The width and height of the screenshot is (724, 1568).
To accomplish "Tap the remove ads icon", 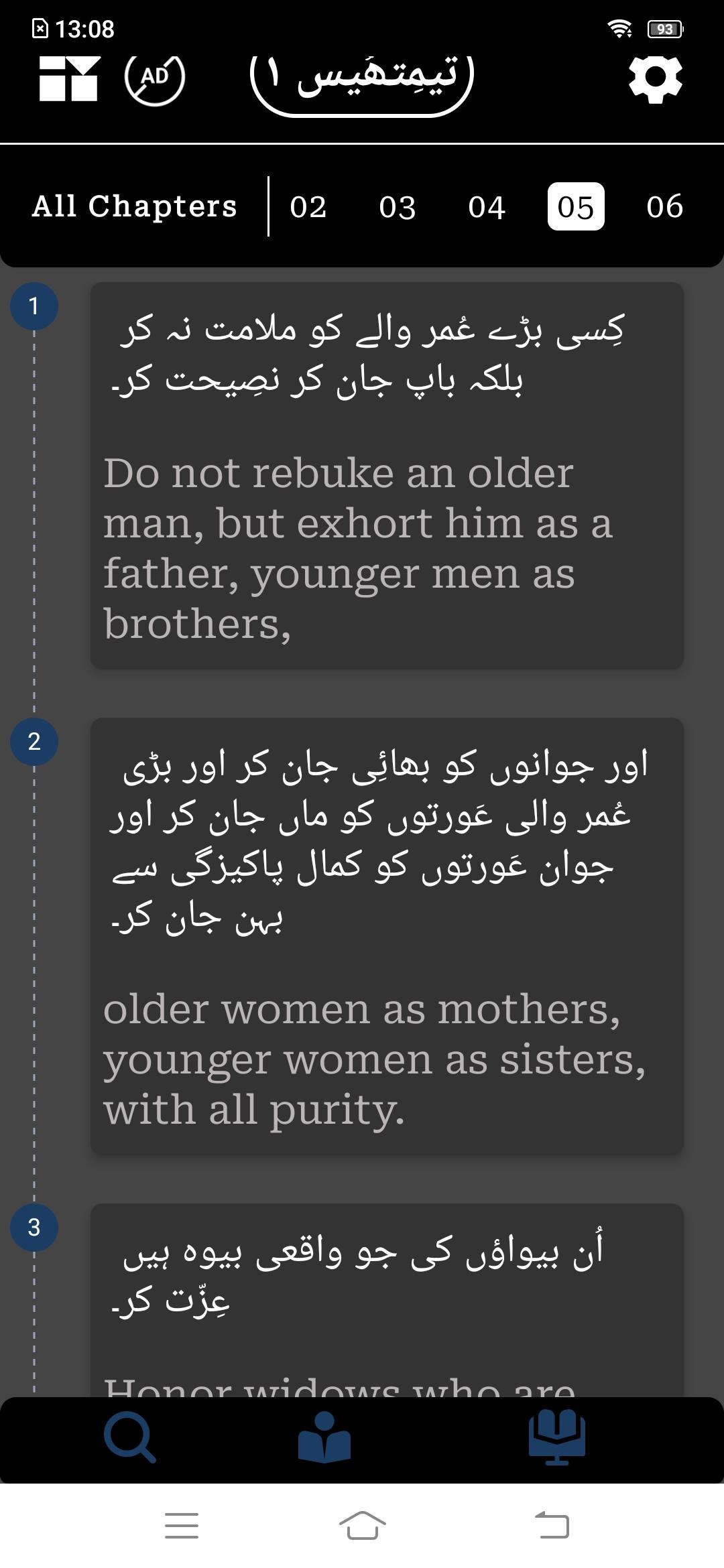I will click(x=155, y=78).
